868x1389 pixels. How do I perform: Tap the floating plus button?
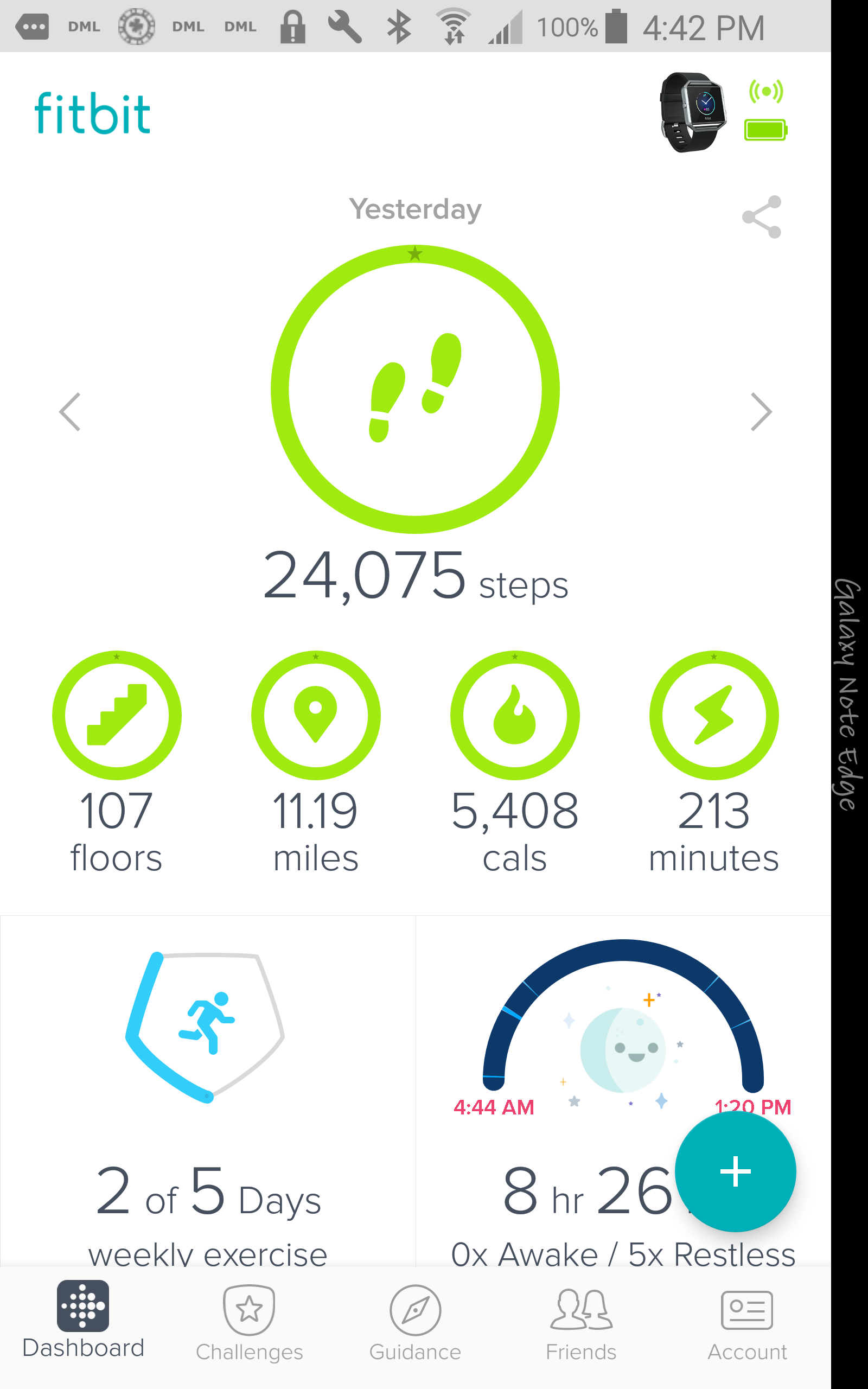pos(735,1171)
